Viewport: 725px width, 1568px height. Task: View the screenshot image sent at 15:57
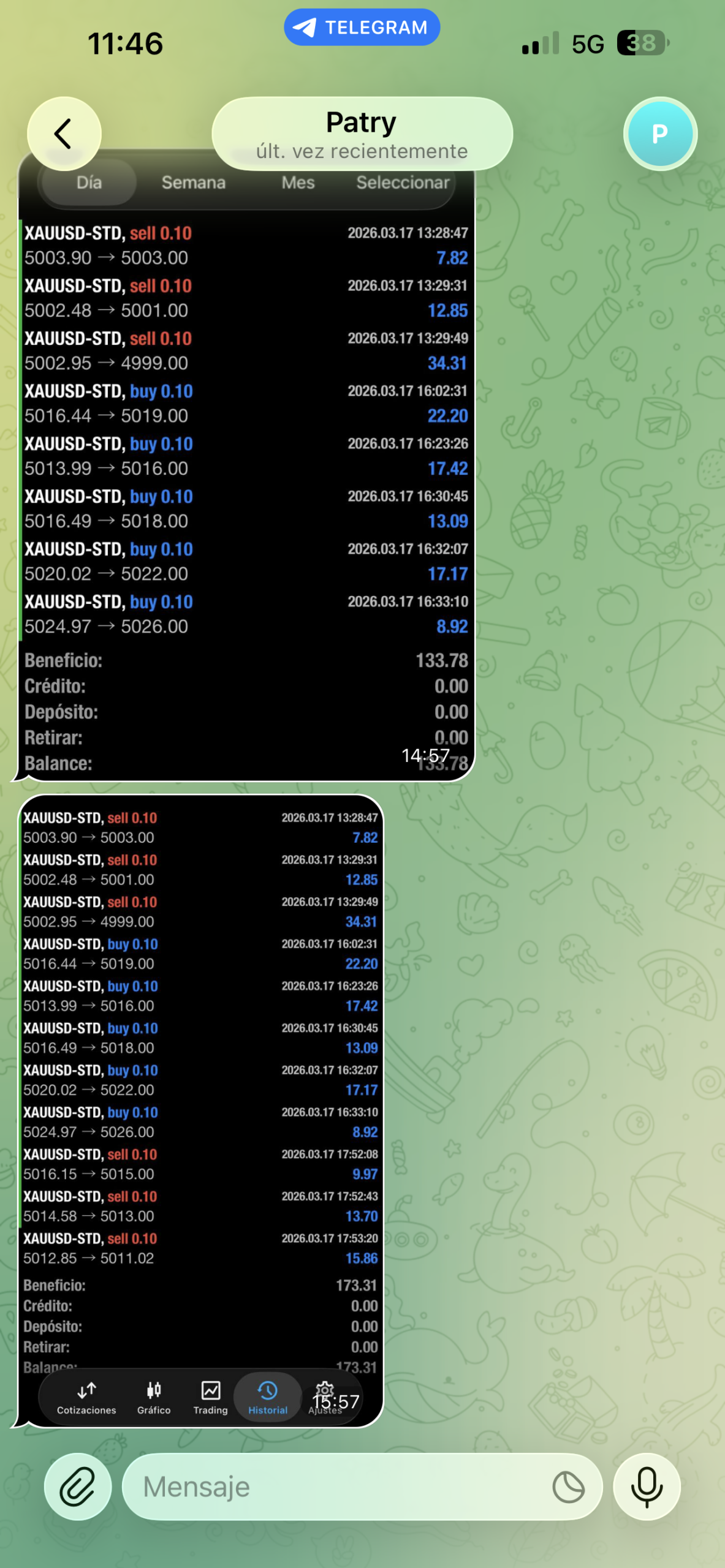pos(200,1102)
